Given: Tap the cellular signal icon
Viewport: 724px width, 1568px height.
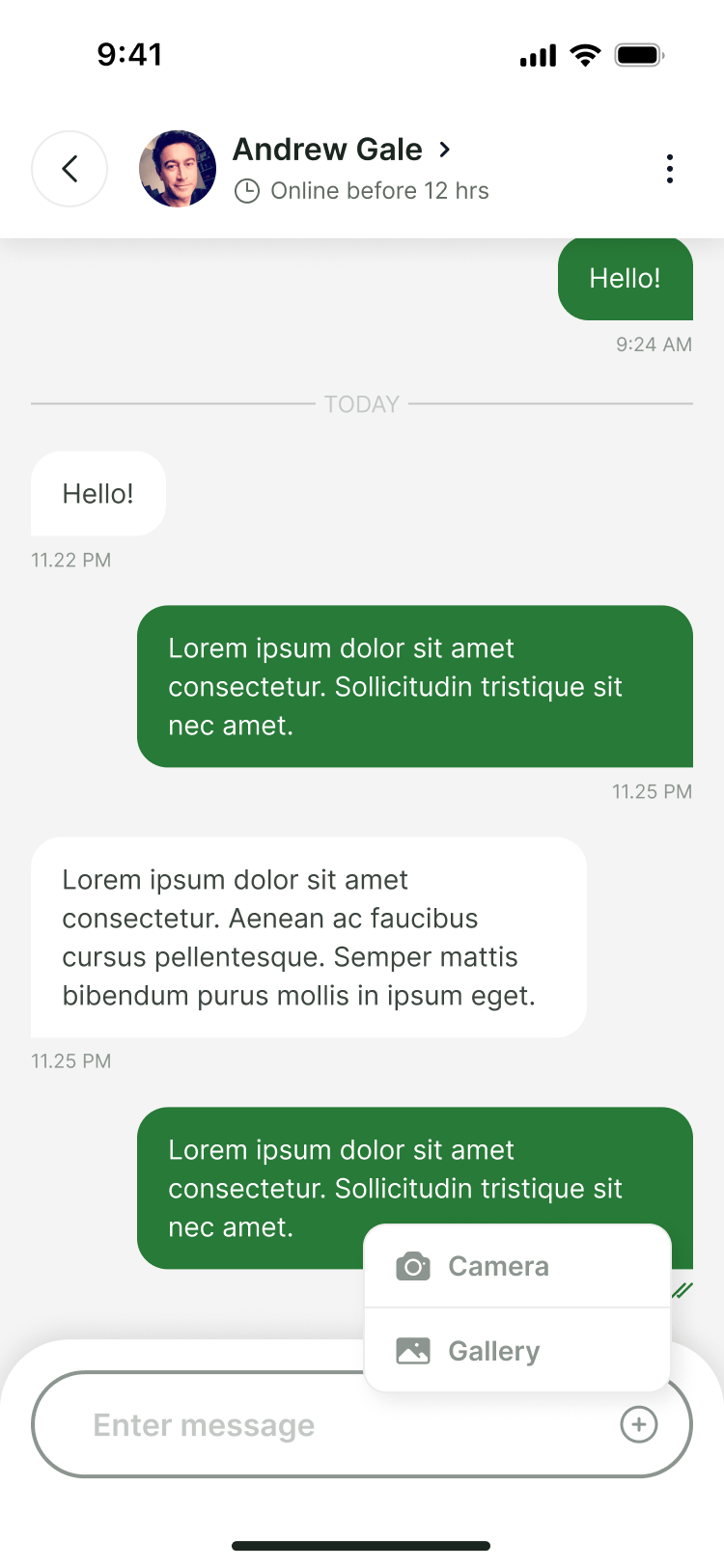Looking at the screenshot, I should (x=537, y=55).
